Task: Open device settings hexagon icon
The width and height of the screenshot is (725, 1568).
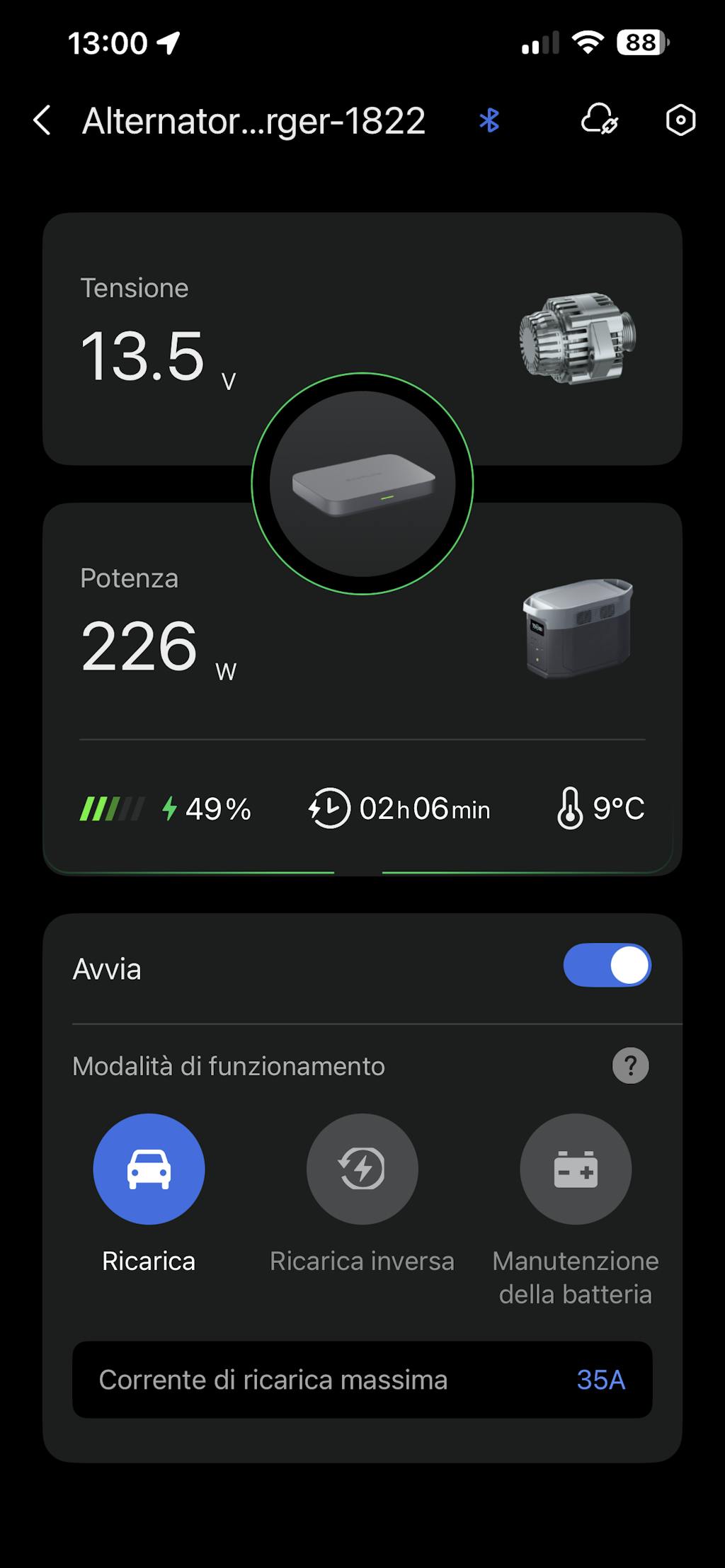Action: [680, 120]
